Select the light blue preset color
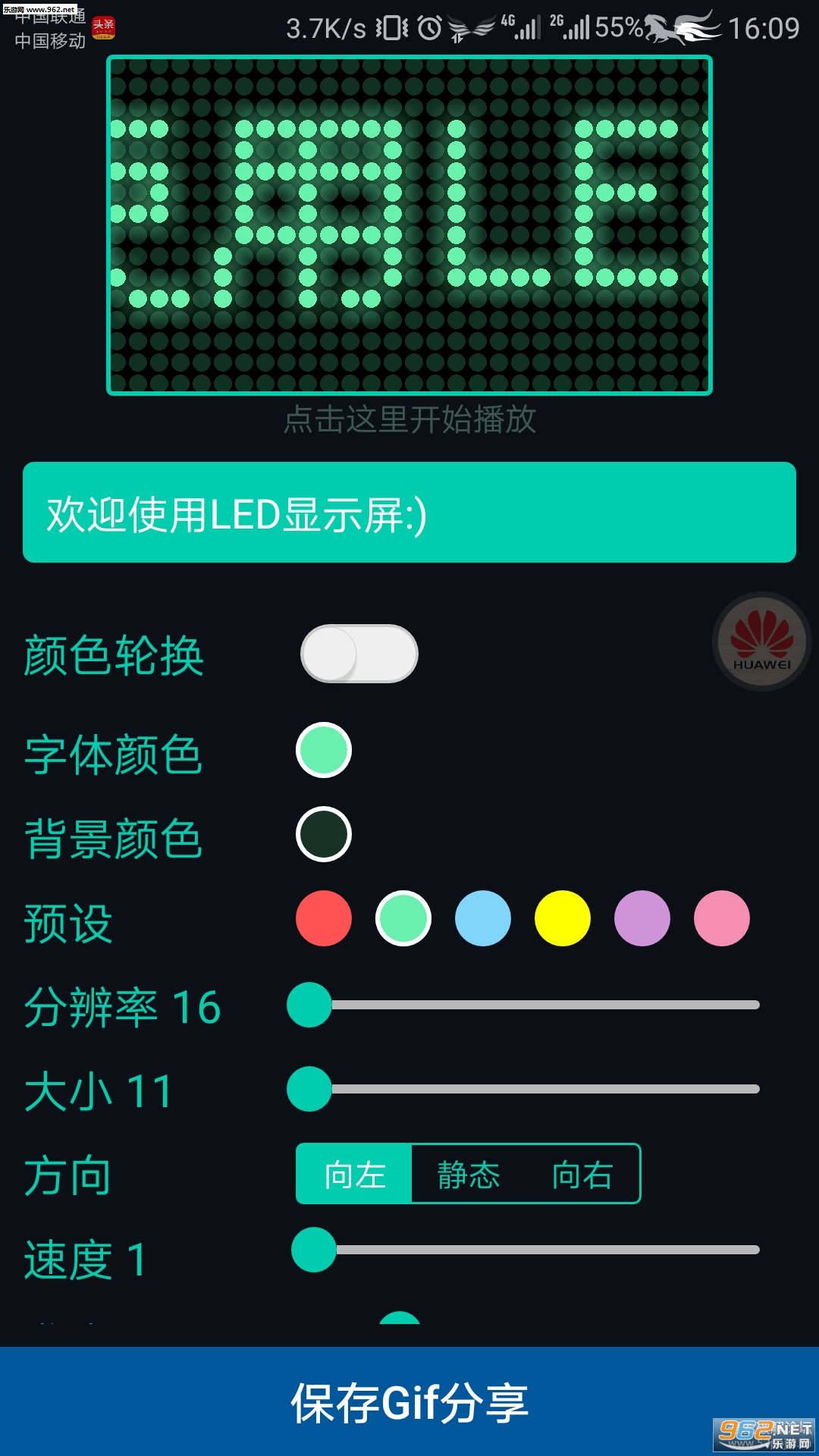819x1456 pixels. point(483,918)
